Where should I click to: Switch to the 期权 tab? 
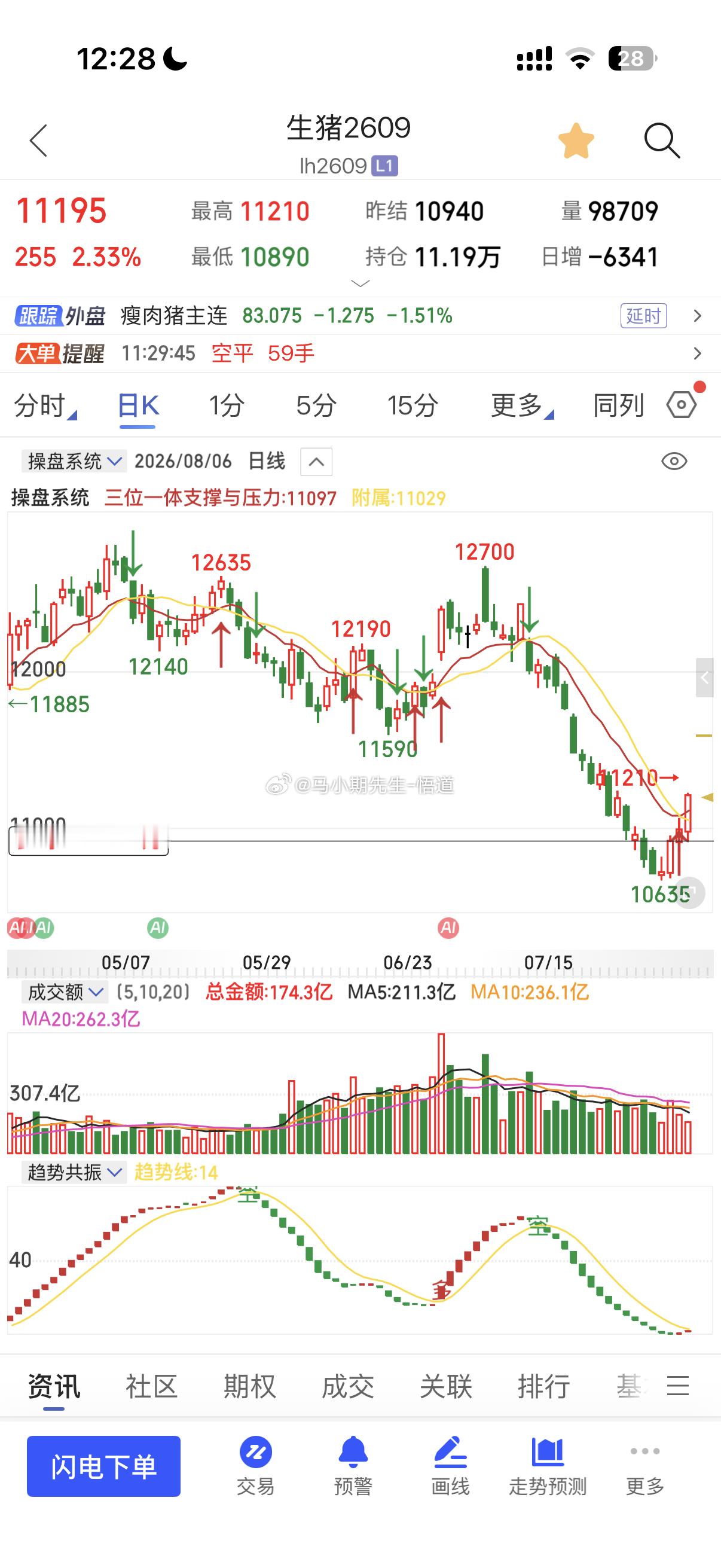pos(249,1386)
